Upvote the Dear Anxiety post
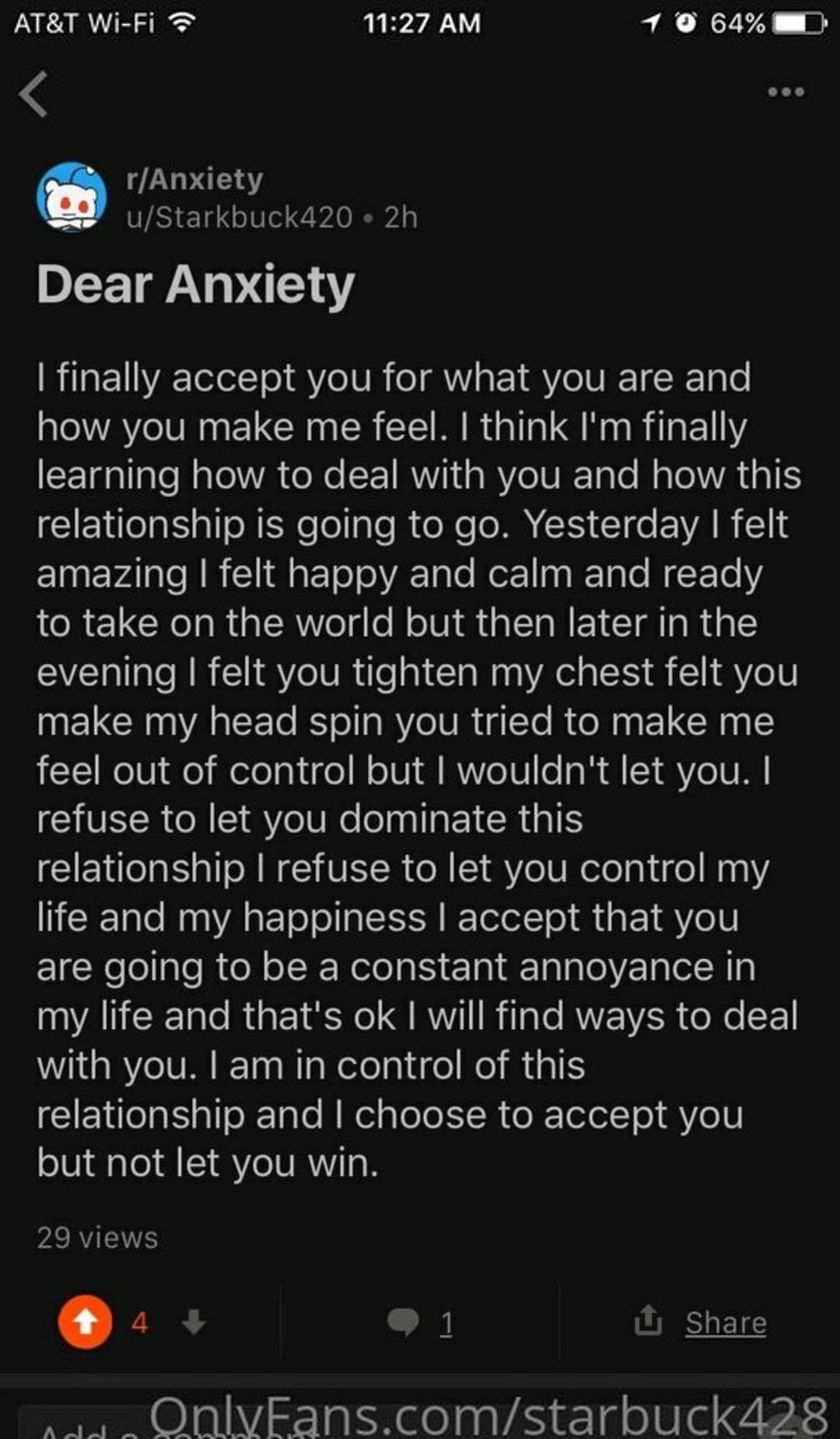Viewport: 840px width, 1439px height. click(85, 1322)
